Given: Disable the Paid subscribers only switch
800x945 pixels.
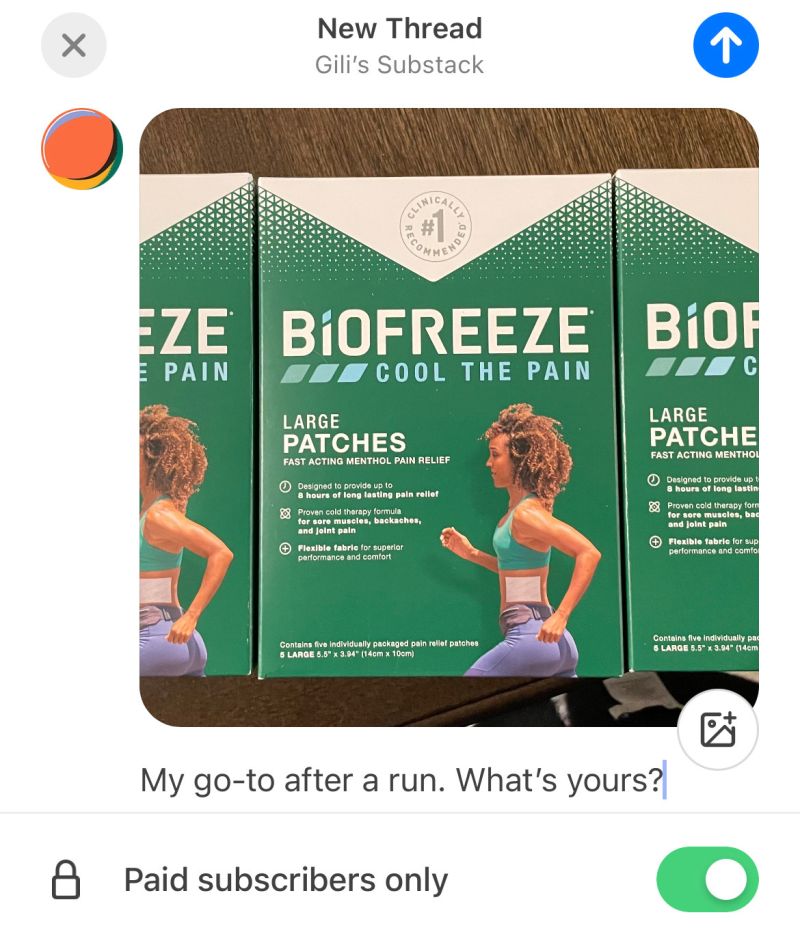Looking at the screenshot, I should click(x=707, y=880).
